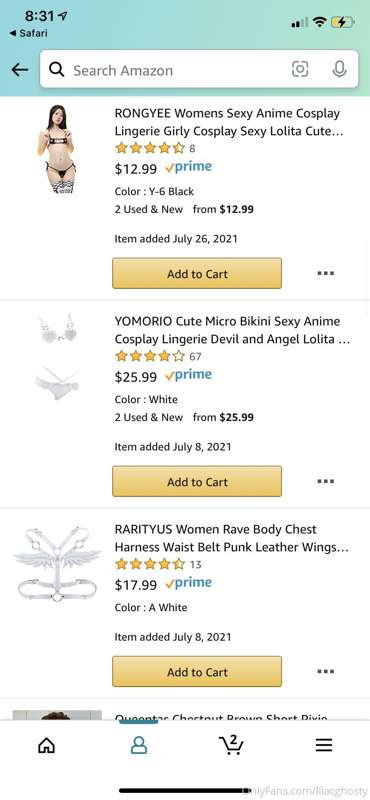
Task: Add the YOMORIO item to cart
Action: (197, 481)
